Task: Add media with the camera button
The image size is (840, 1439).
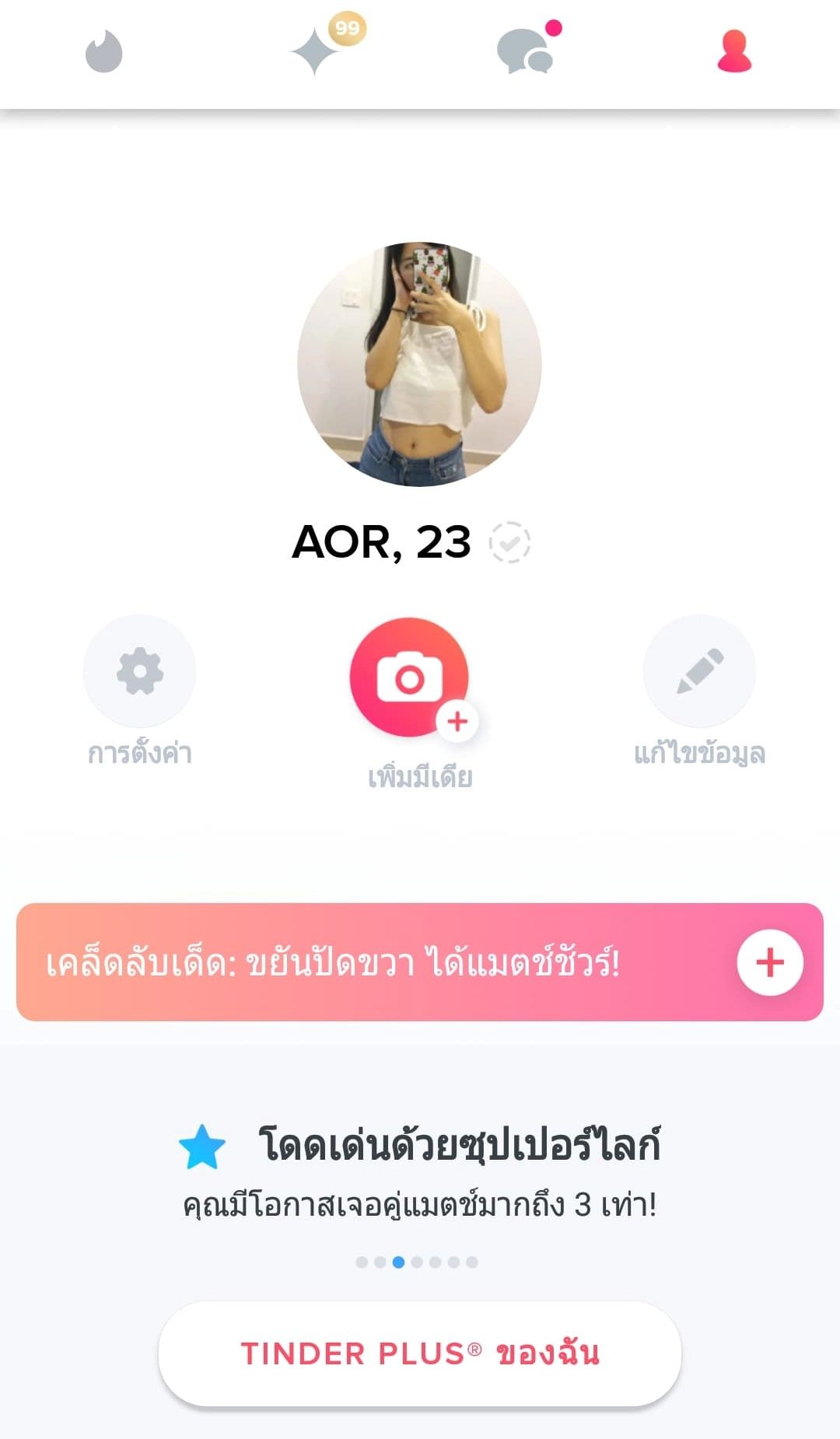Action: pos(410,677)
